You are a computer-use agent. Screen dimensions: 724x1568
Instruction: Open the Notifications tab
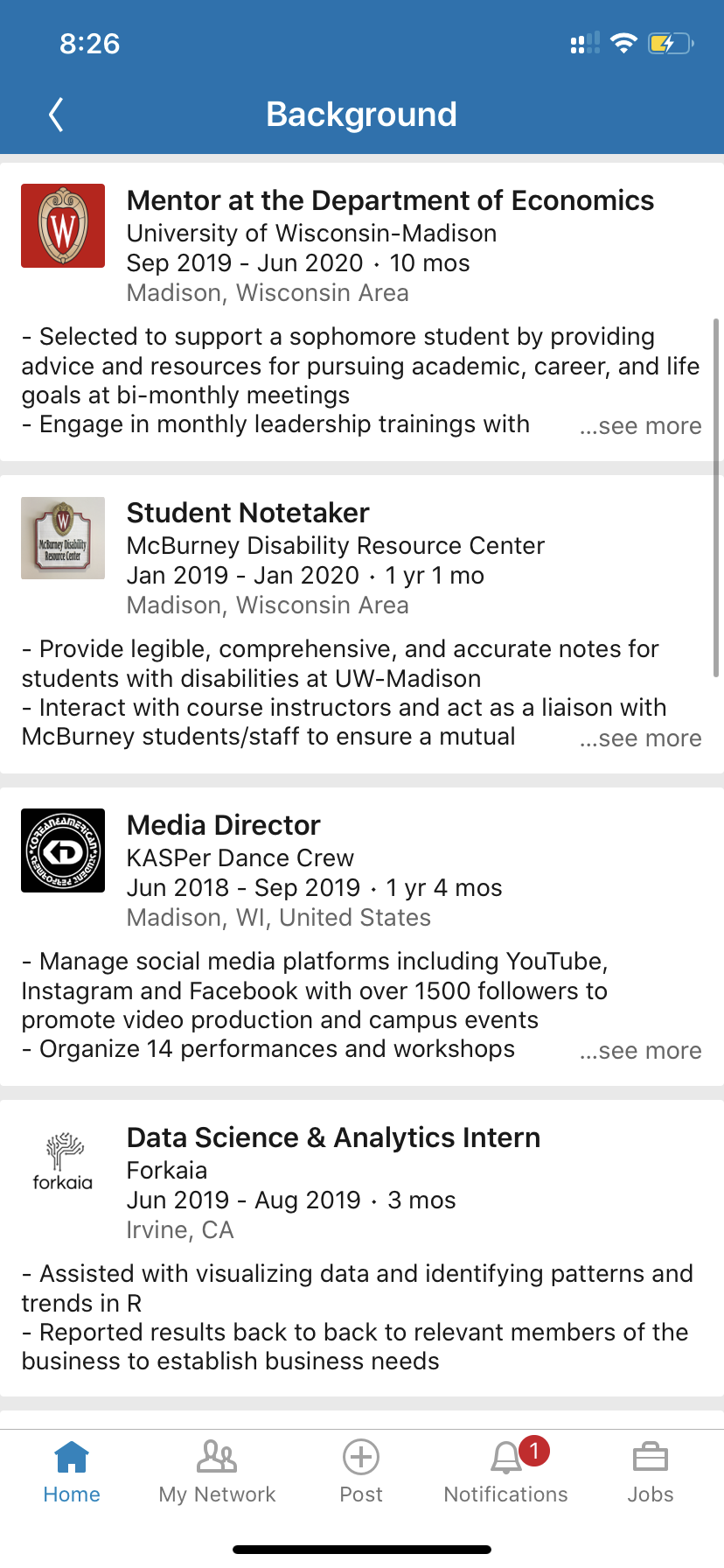[506, 1472]
